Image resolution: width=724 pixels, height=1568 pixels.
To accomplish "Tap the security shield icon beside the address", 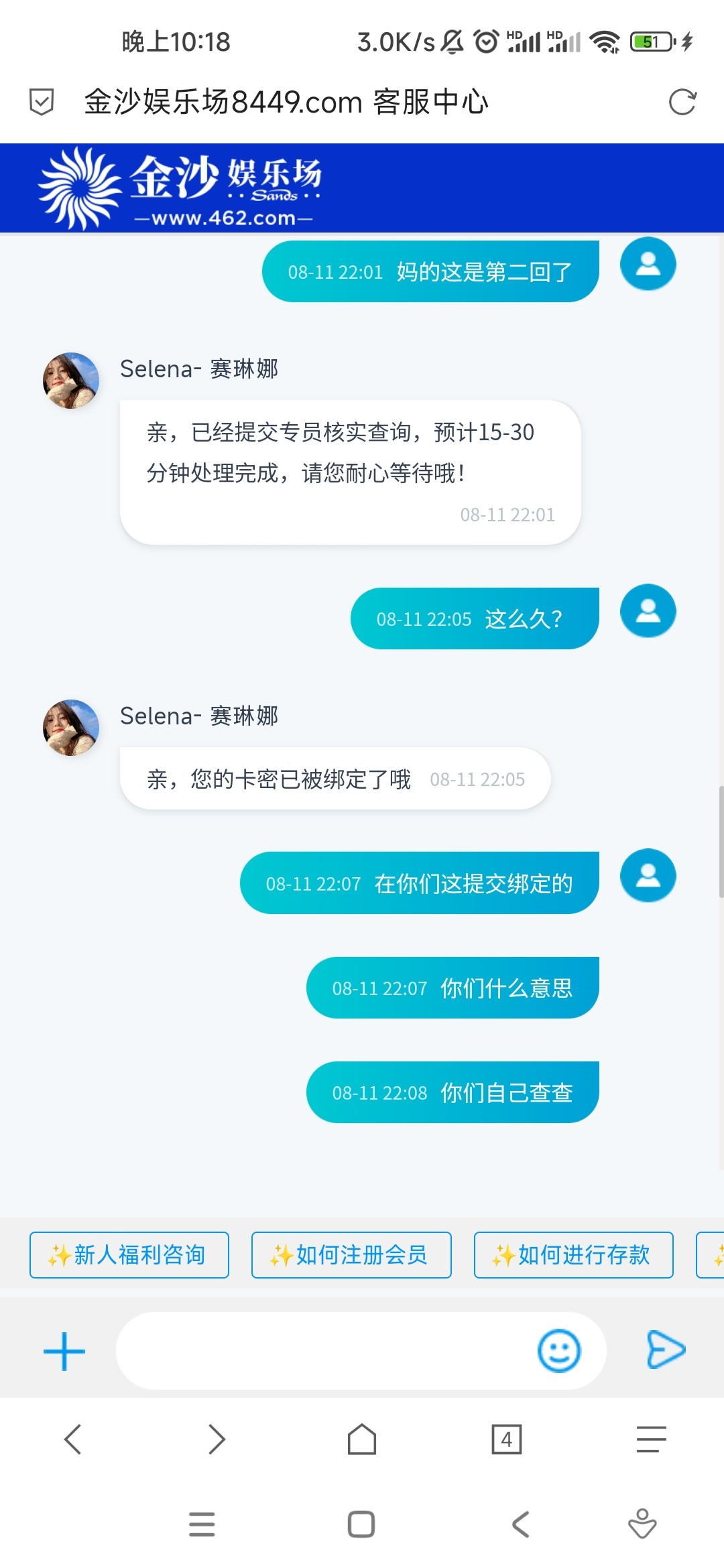I will tap(42, 102).
